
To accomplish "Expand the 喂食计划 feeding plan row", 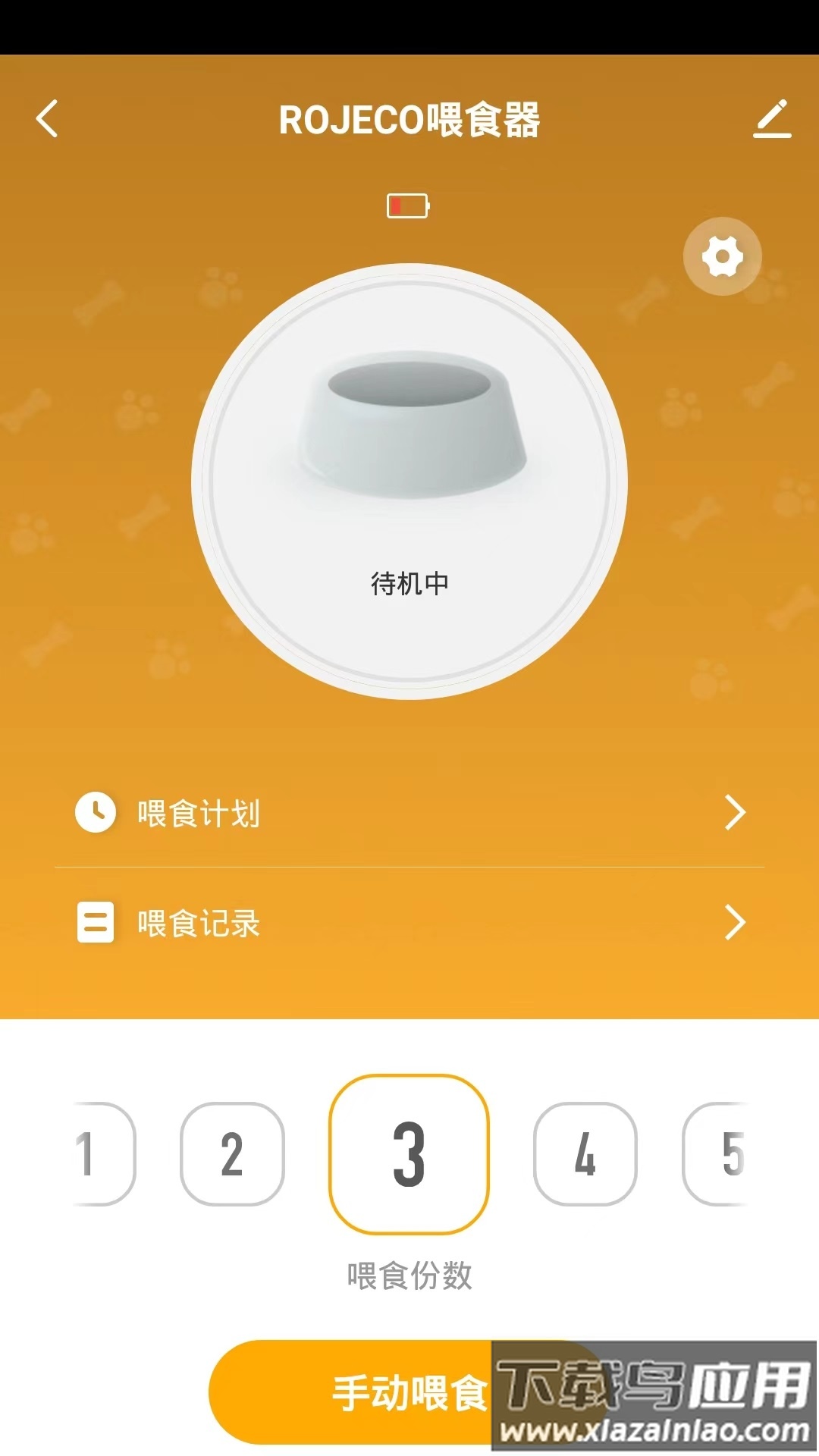I will point(409,813).
